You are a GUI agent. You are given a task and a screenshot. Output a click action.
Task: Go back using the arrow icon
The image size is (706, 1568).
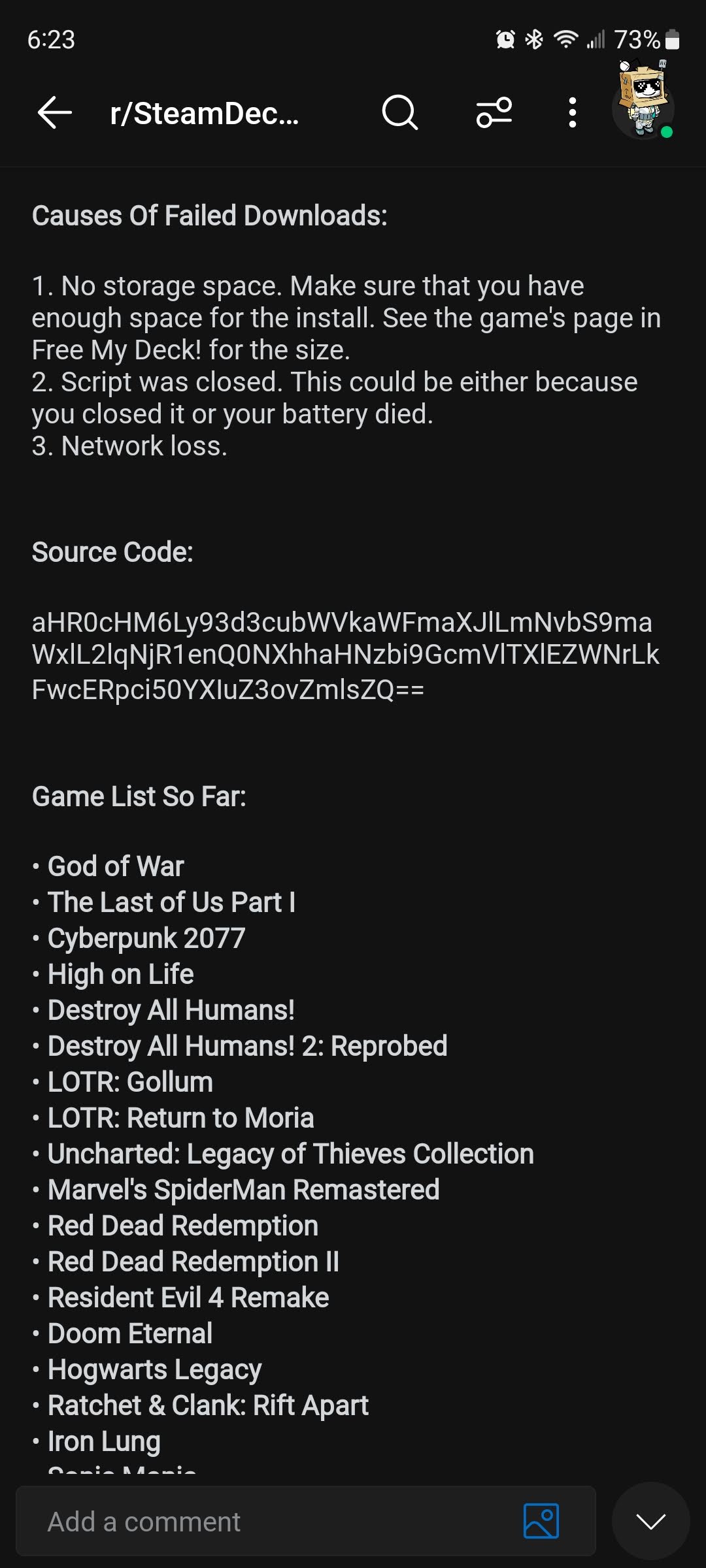coord(55,113)
